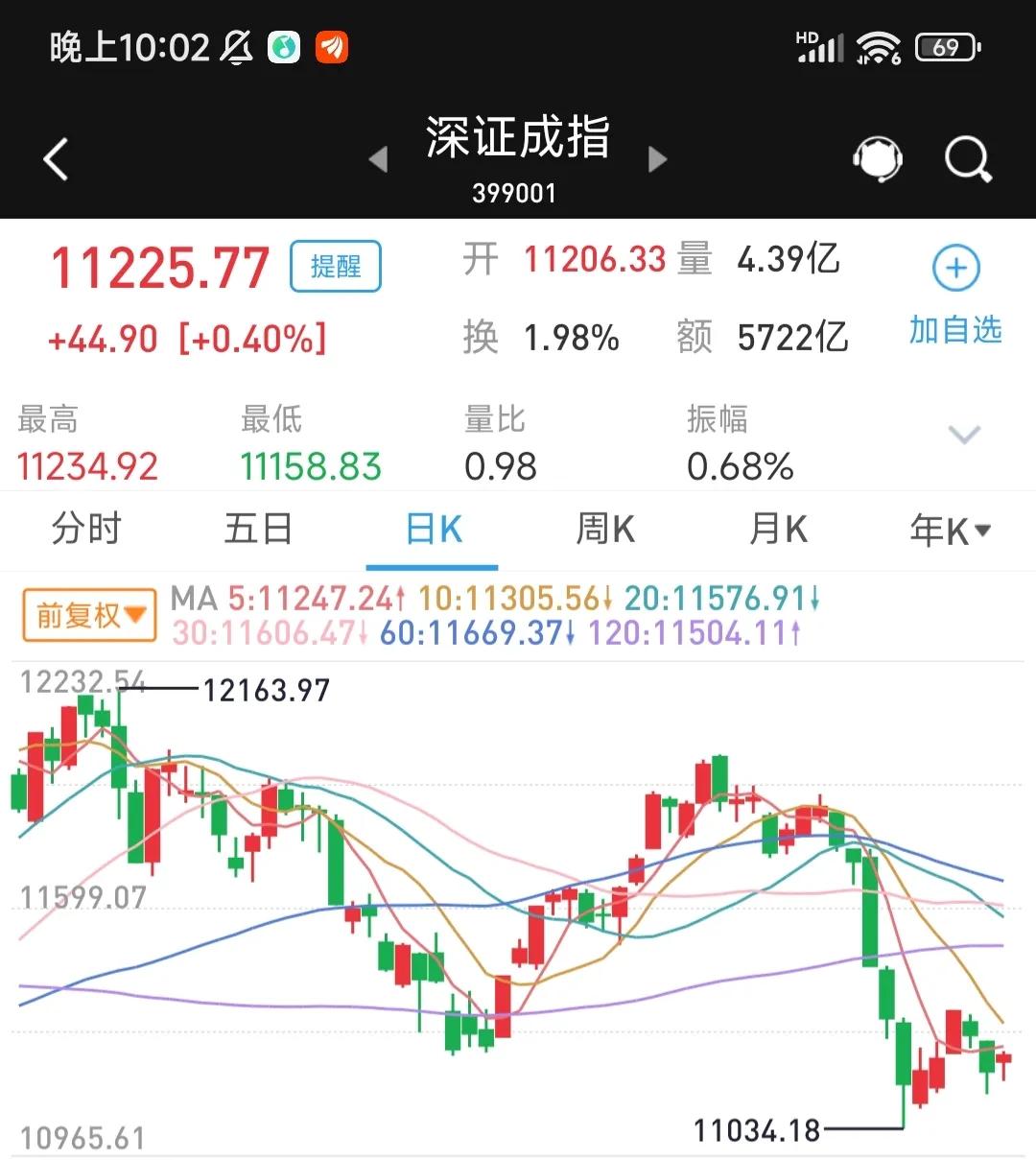This screenshot has width=1036, height=1160.
Task: Switch to the 五日 five-day view
Action: point(257,530)
